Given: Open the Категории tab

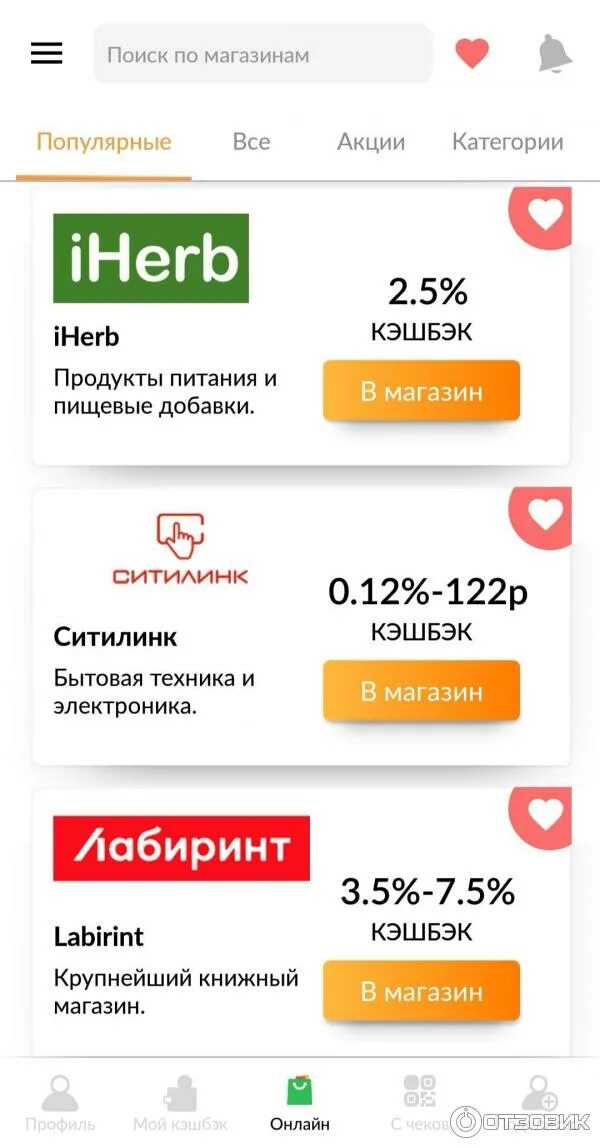Looking at the screenshot, I should [x=508, y=141].
